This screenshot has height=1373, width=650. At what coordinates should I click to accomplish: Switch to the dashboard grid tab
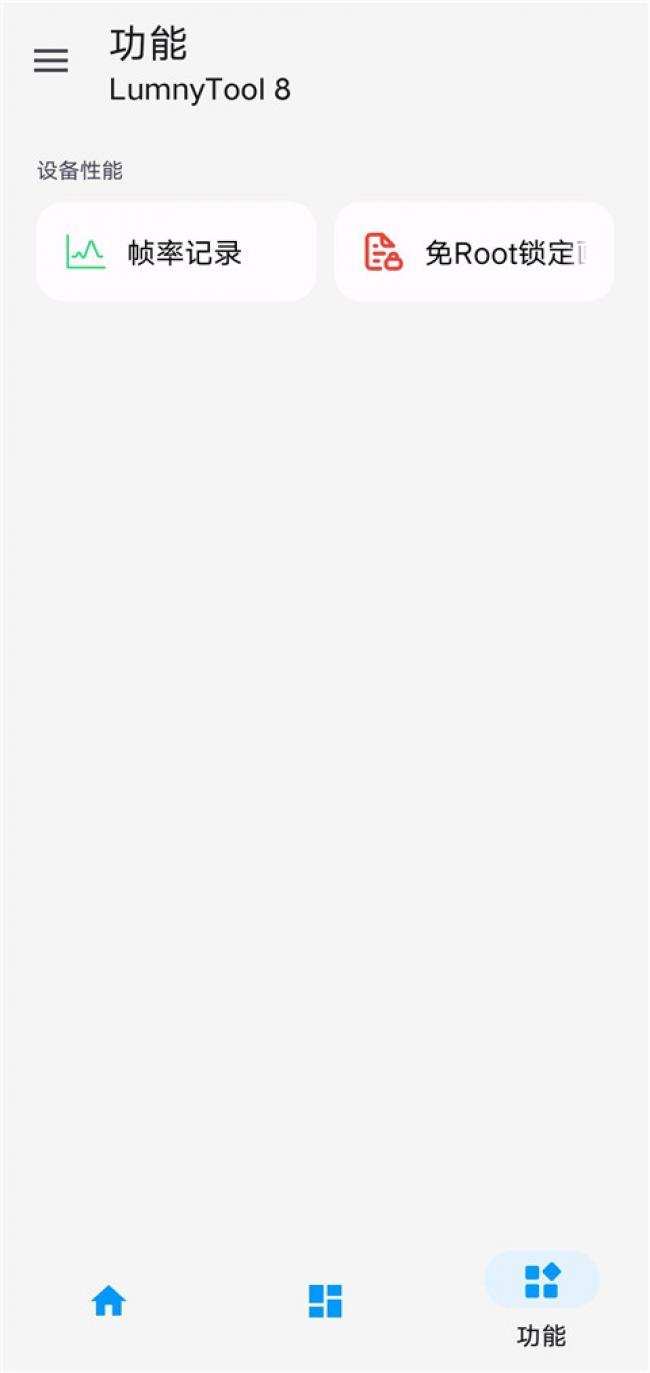coord(325,1301)
